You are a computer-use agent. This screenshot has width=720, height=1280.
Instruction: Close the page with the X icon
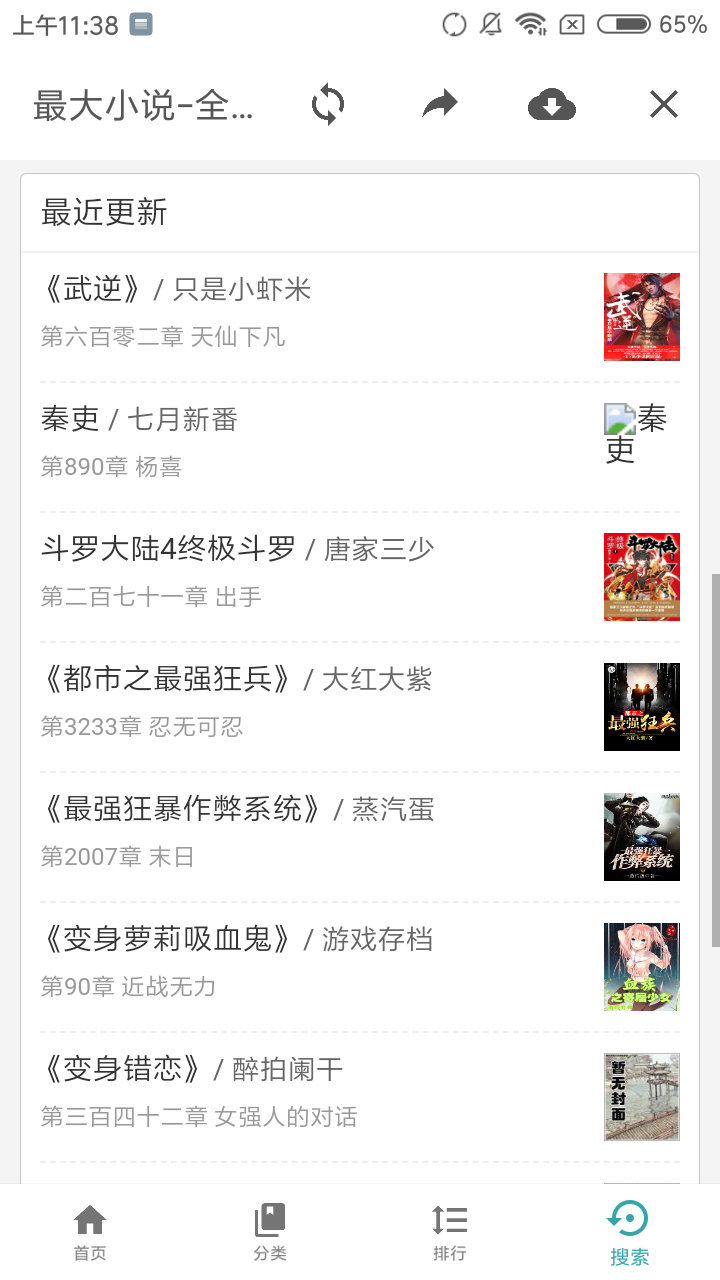664,104
